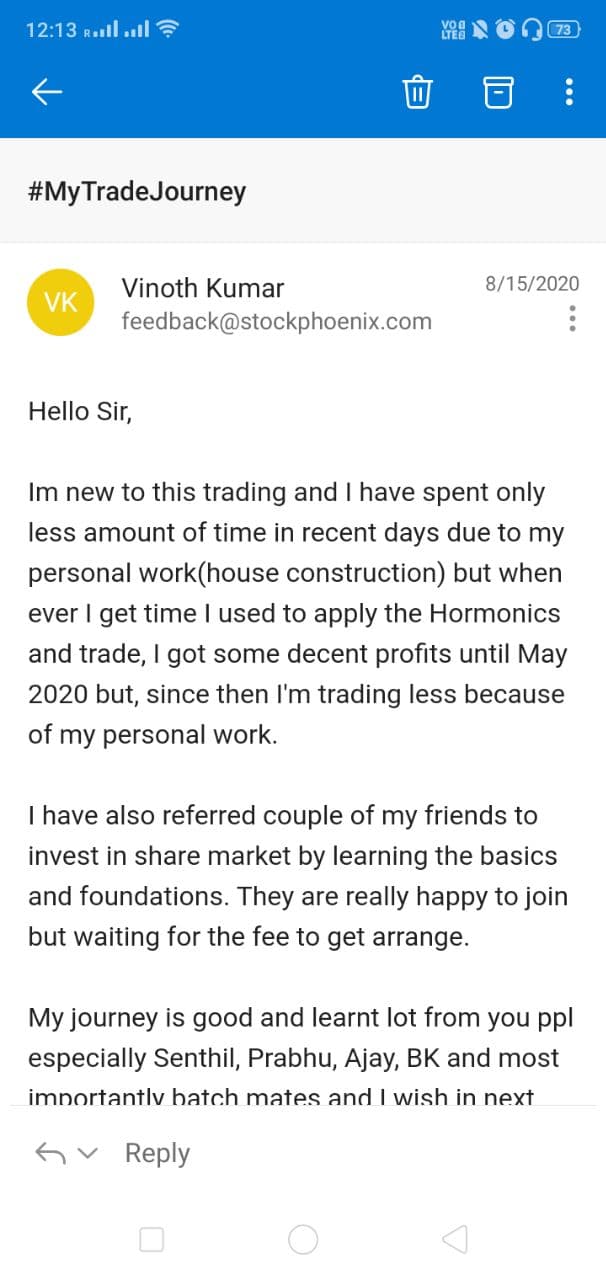This screenshot has width=606, height=1280.
Task: Expand reply options dropdown arrow
Action: pyautogui.click(x=88, y=1154)
